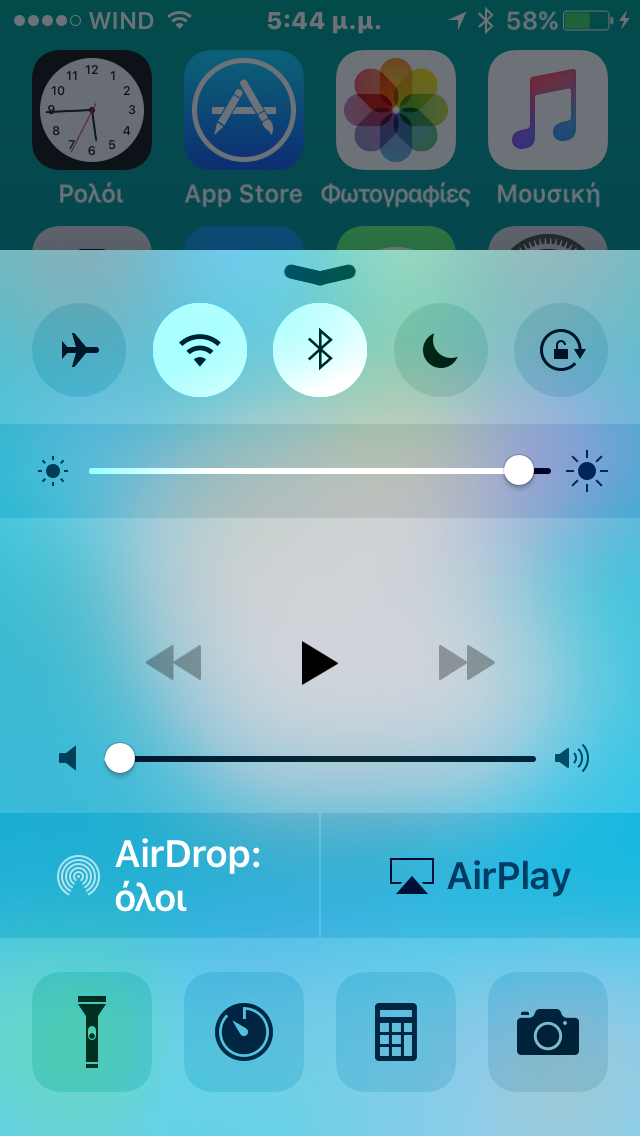Toggle the rotation lock
Viewport: 640px width, 1136px height.
561,350
